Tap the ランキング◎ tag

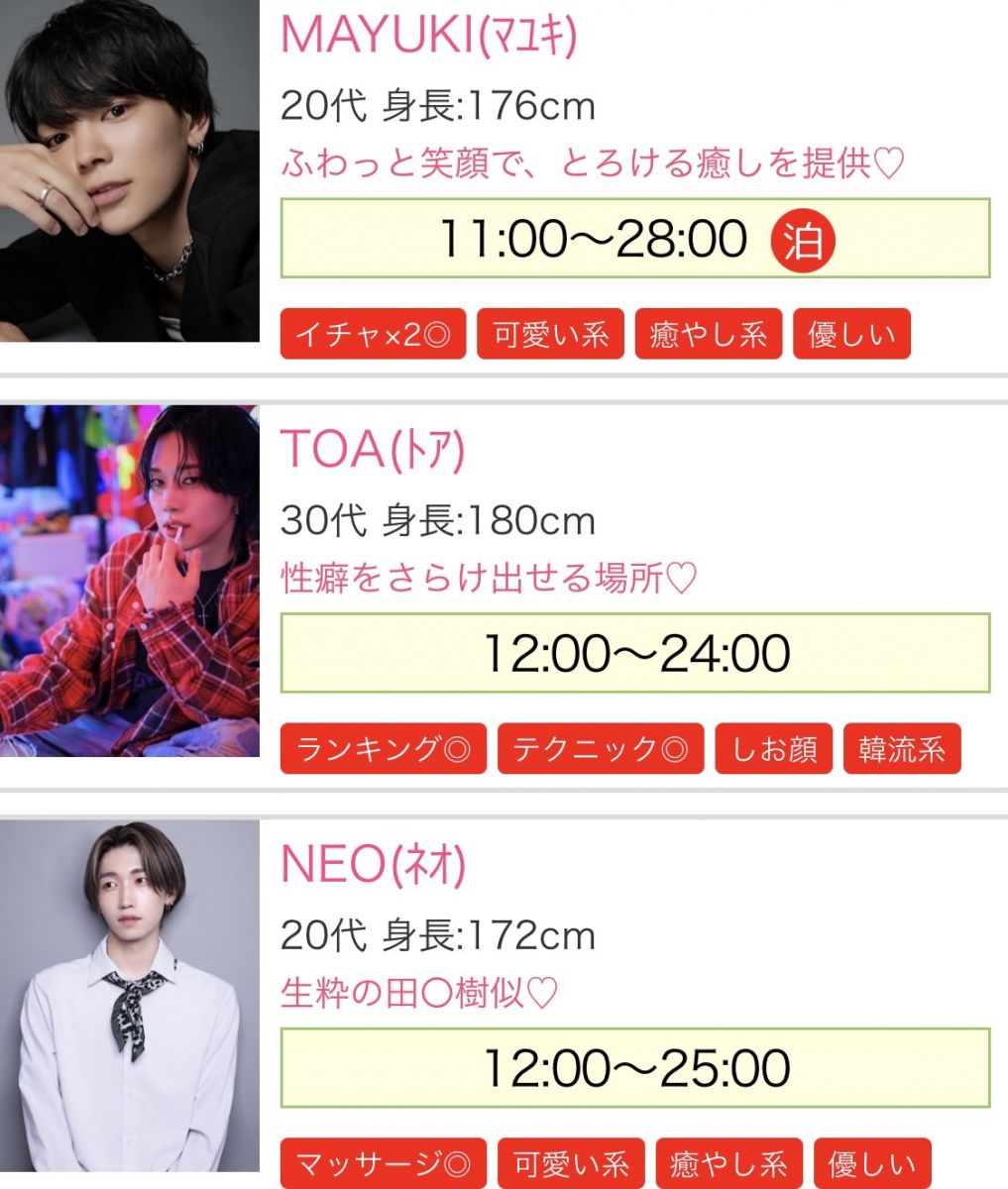pyautogui.click(x=383, y=749)
